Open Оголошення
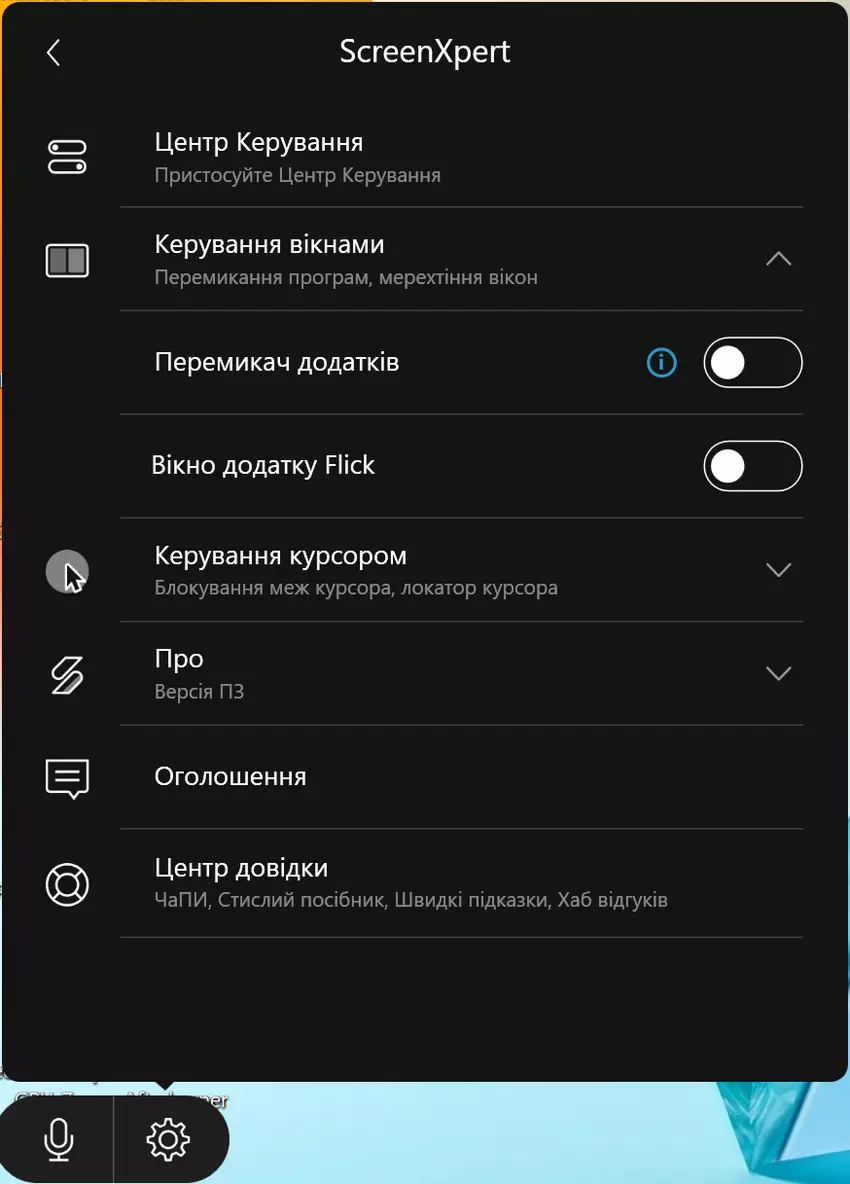The height and width of the screenshot is (1184, 850). [x=230, y=777]
